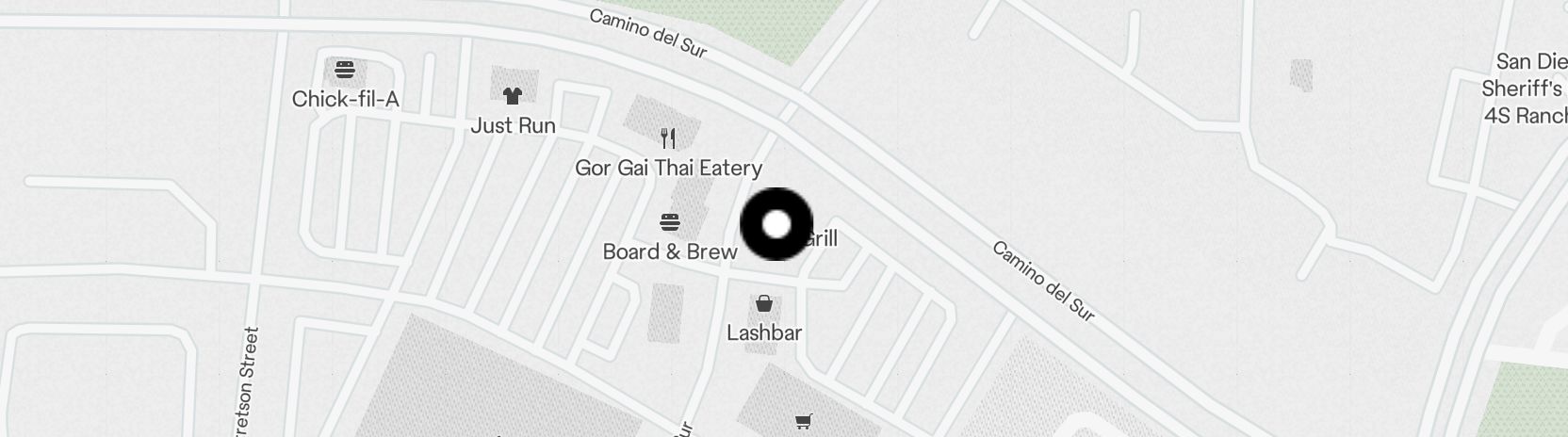This screenshot has height=437, width=1568.
Task: Tap the Chick-fil-A map marker
Action: tap(345, 71)
